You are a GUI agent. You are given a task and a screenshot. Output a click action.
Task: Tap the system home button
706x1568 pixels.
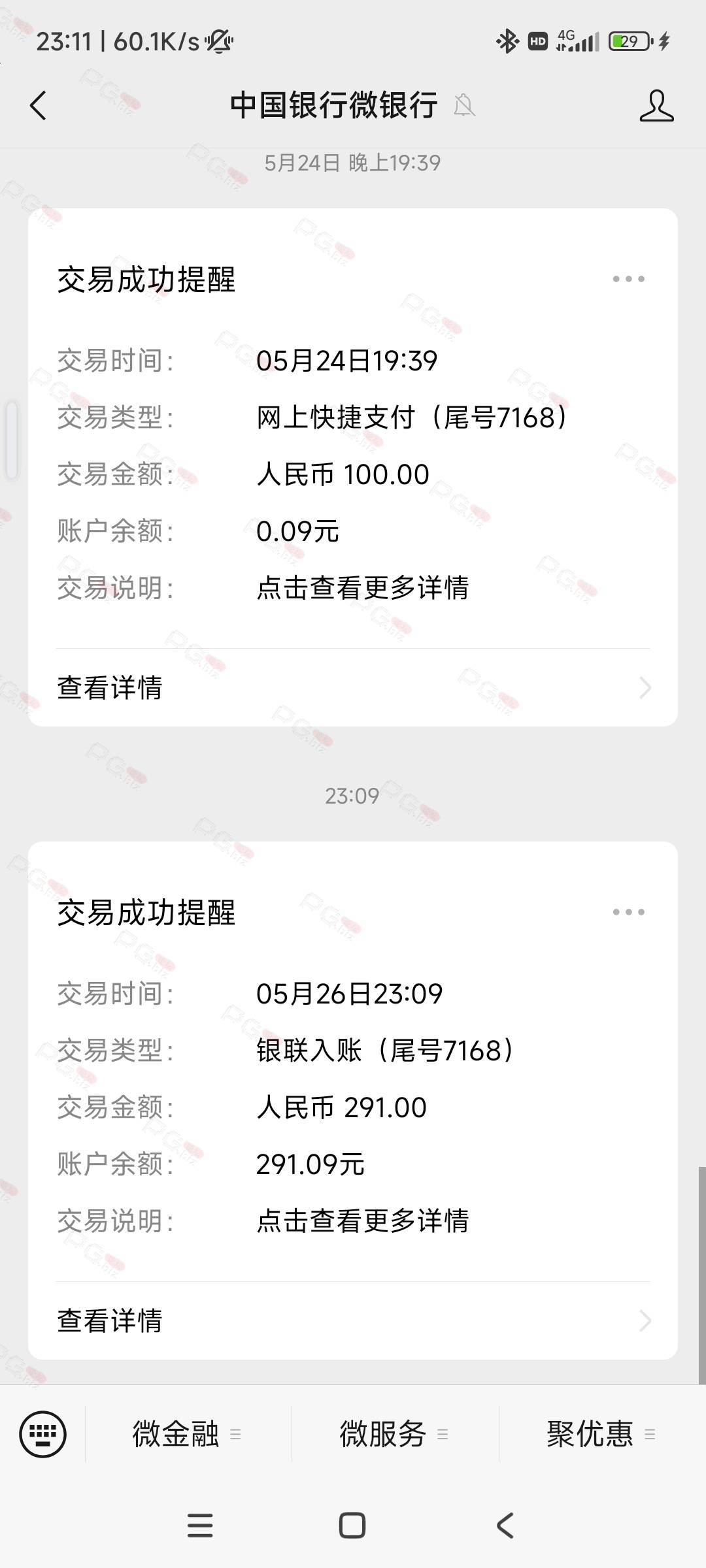[x=352, y=1526]
